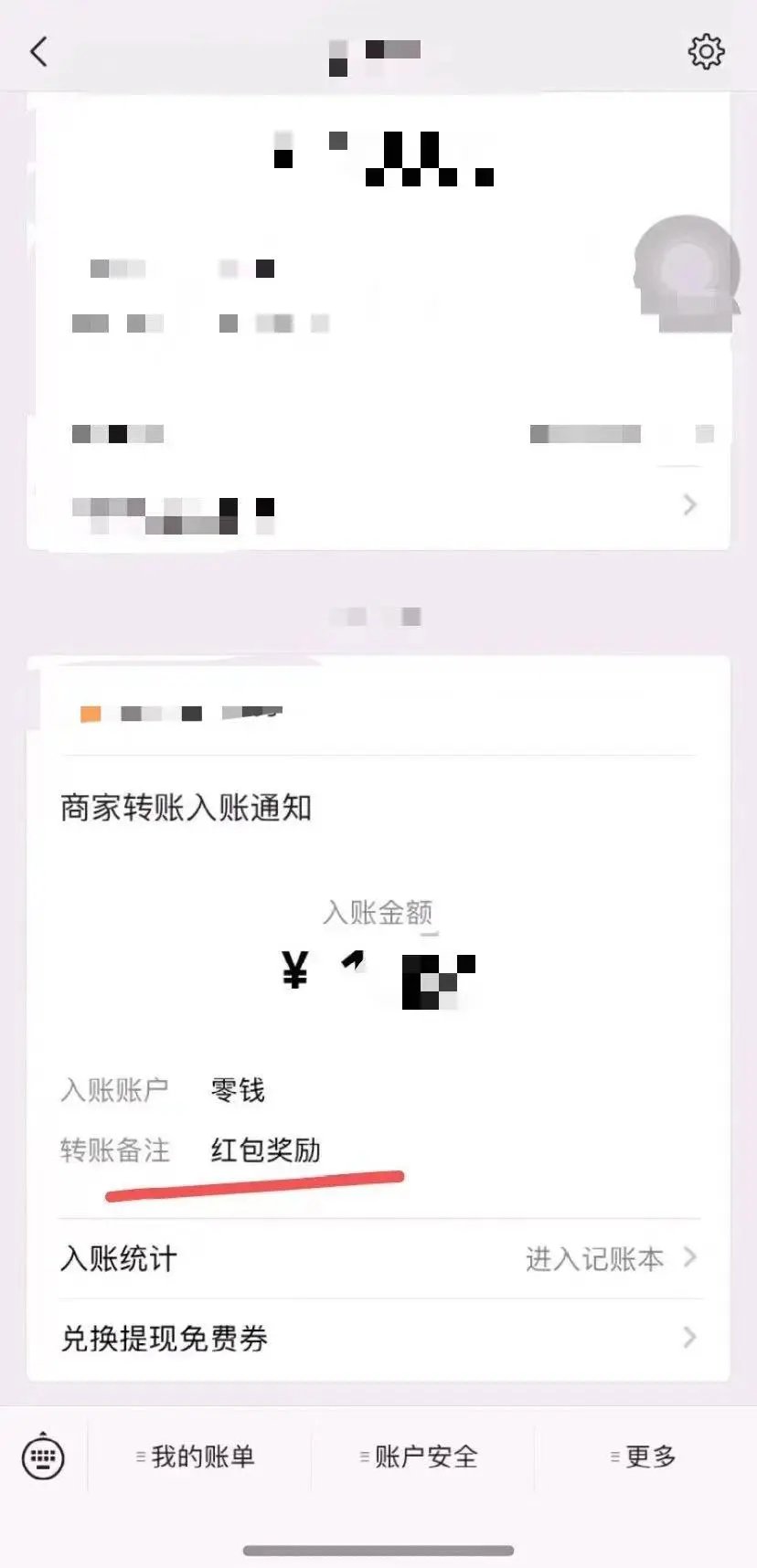Viewport: 757px width, 1568px height.
Task: Open the 兑换提现免费券 row
Action: pyautogui.click(x=379, y=1339)
